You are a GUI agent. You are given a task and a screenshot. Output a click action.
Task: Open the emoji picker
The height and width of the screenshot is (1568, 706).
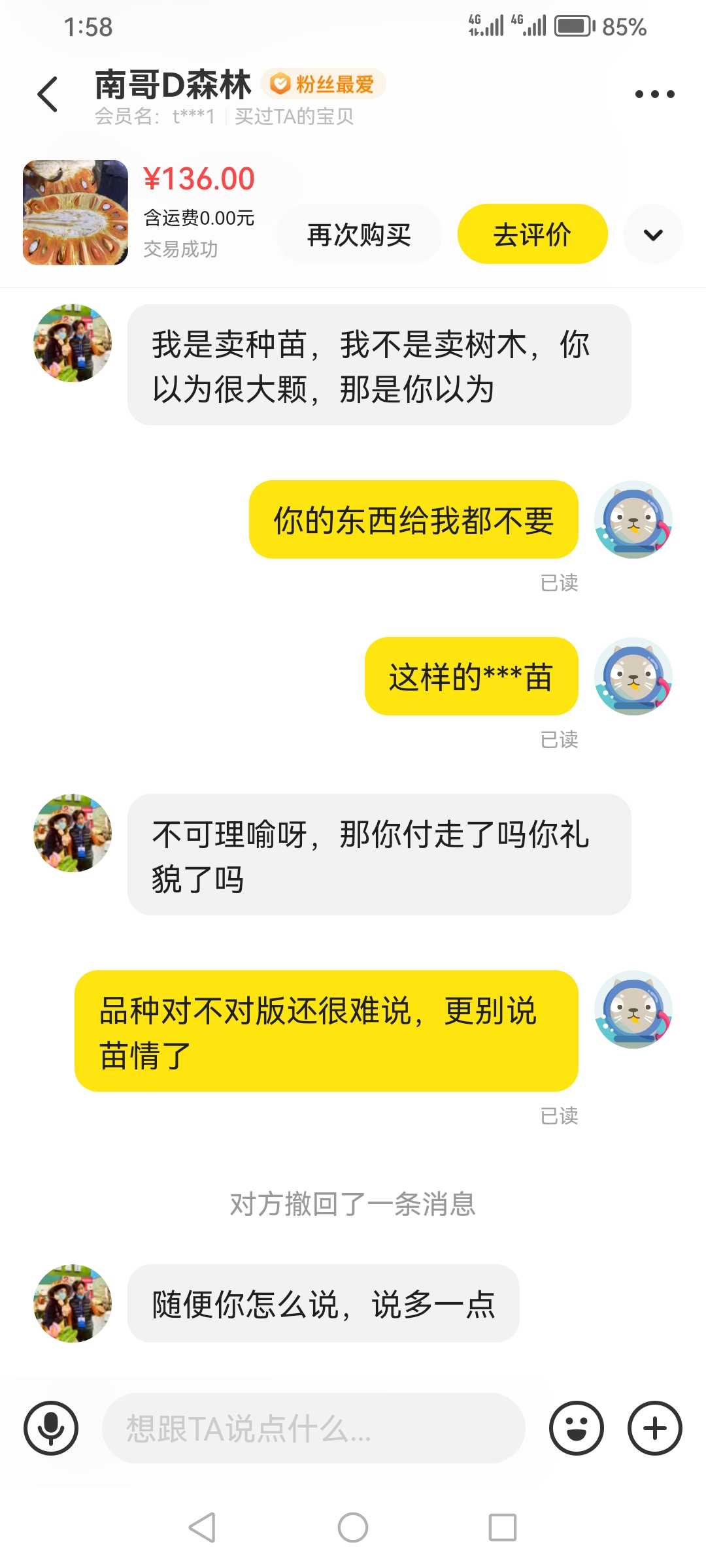click(x=576, y=1428)
